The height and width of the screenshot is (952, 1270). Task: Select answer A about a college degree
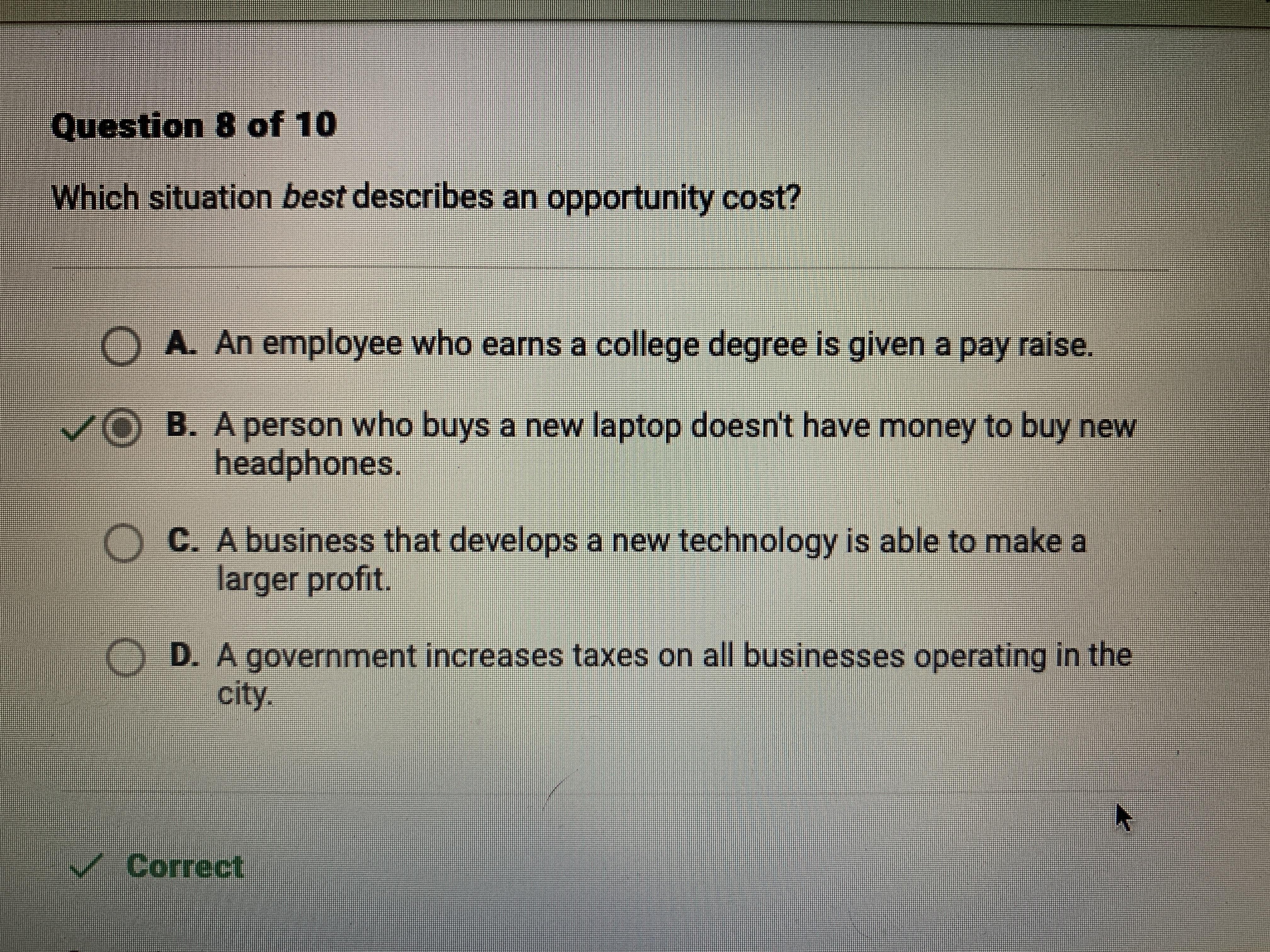pos(121,347)
